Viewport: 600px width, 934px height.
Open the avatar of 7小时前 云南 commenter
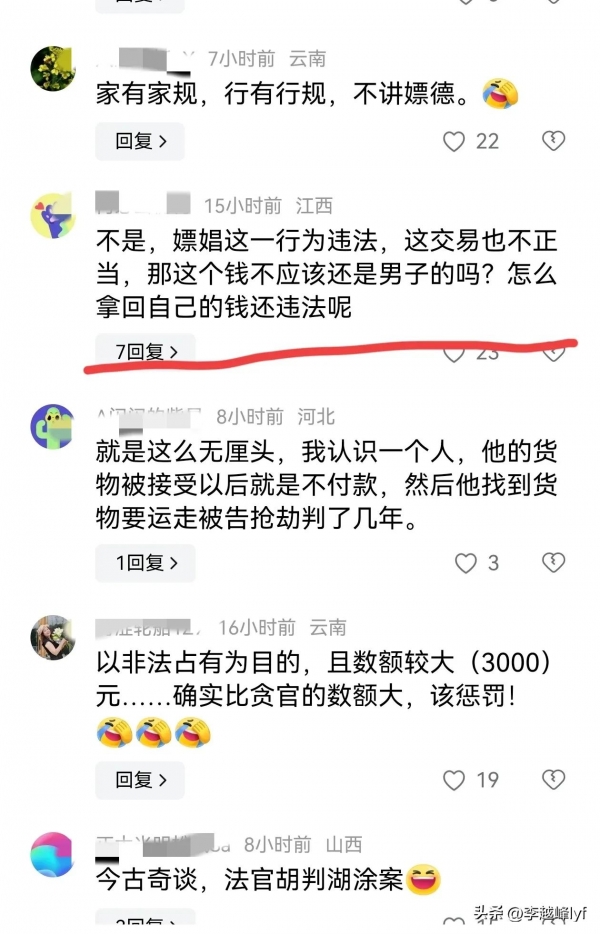[x=53, y=69]
